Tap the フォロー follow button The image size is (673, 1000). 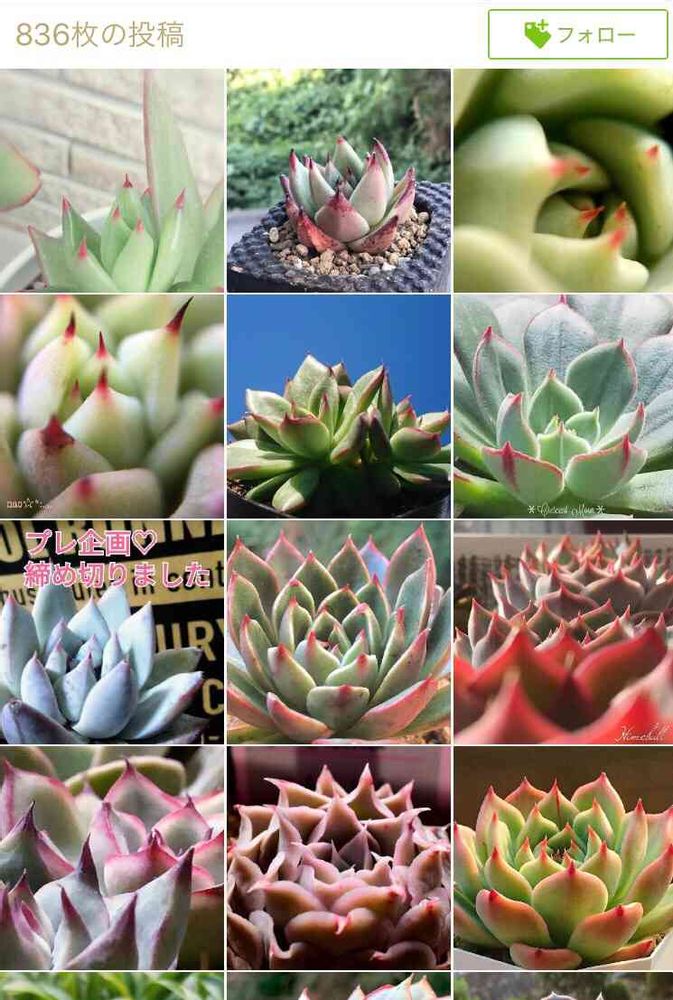578,34
